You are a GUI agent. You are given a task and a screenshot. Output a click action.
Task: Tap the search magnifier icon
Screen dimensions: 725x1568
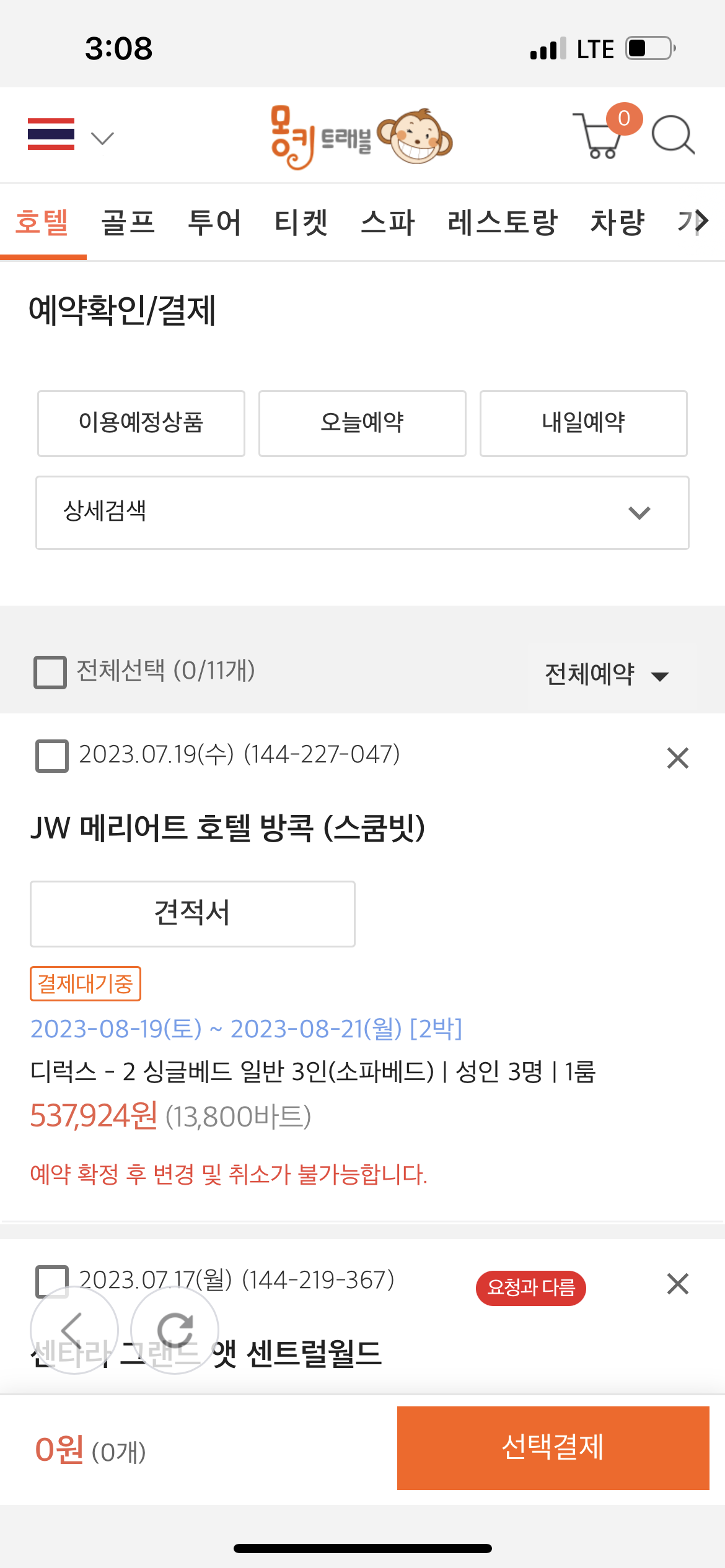[x=673, y=134]
